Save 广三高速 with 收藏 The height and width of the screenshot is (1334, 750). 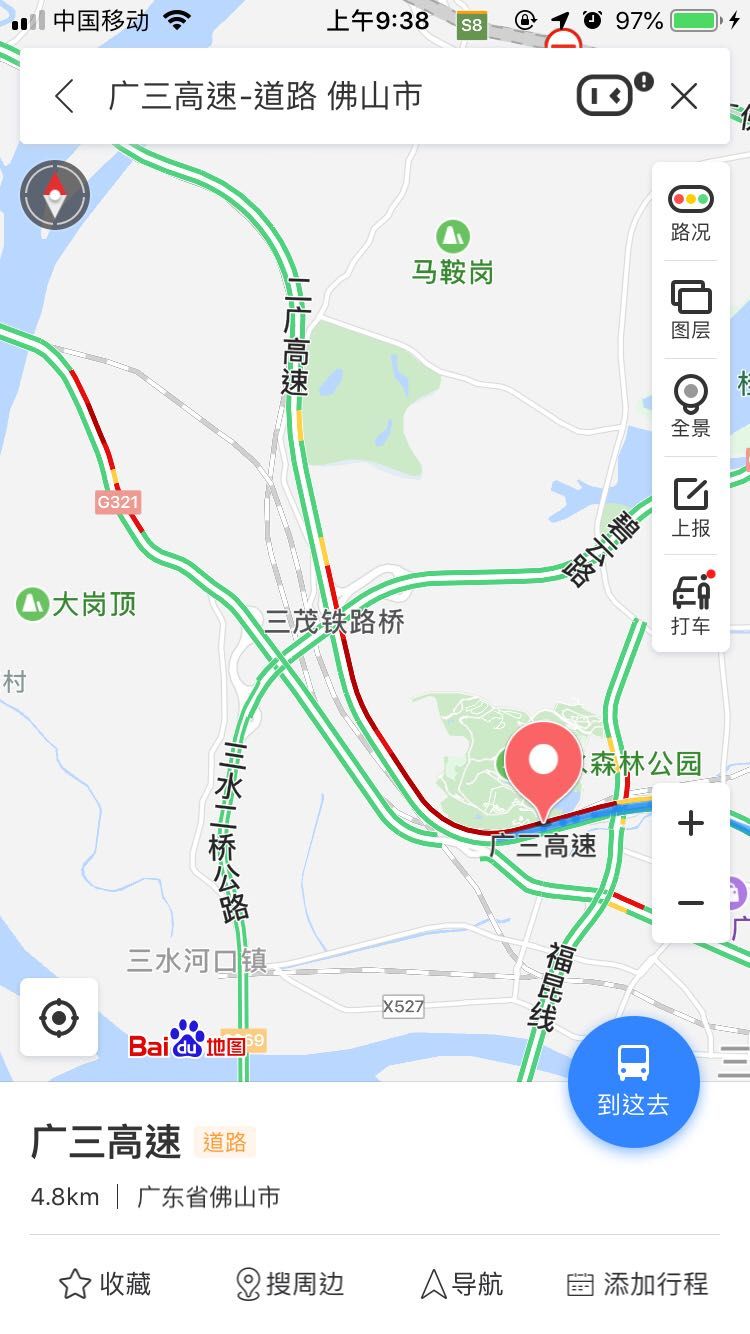point(105,1284)
